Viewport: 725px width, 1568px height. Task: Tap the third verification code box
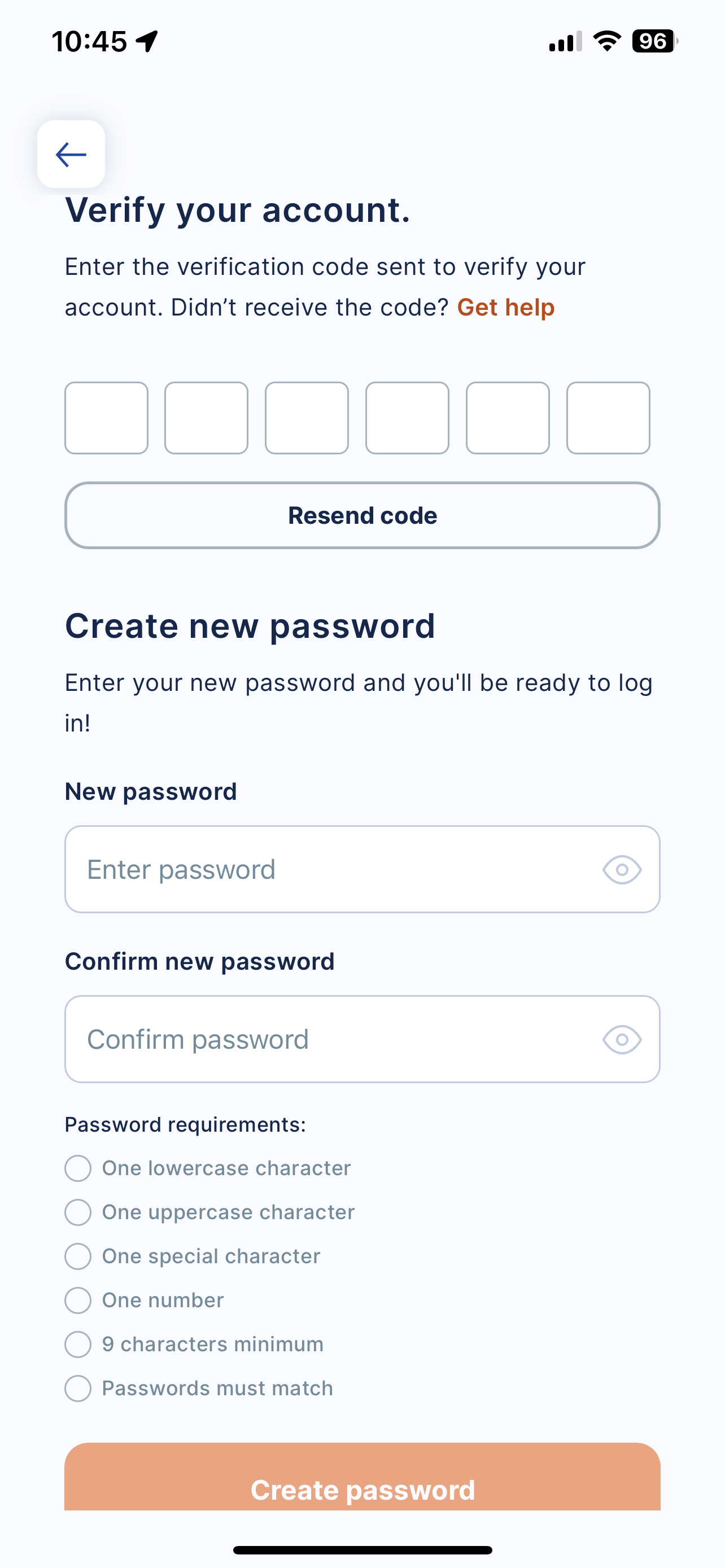pyautogui.click(x=307, y=418)
